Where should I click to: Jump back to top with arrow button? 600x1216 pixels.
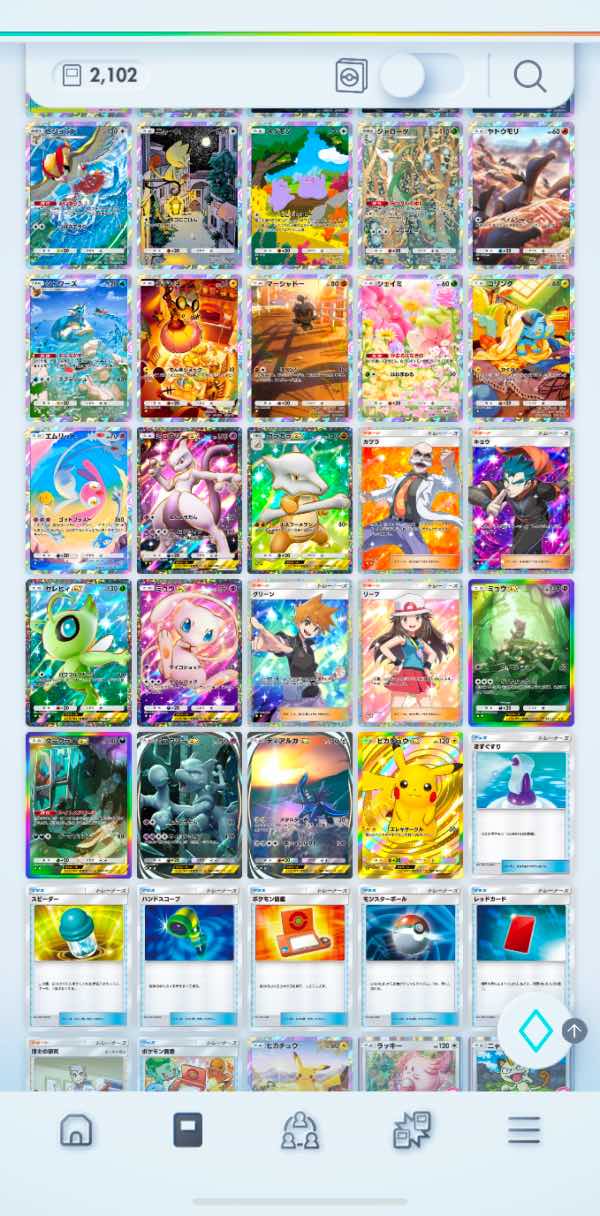tap(574, 1030)
